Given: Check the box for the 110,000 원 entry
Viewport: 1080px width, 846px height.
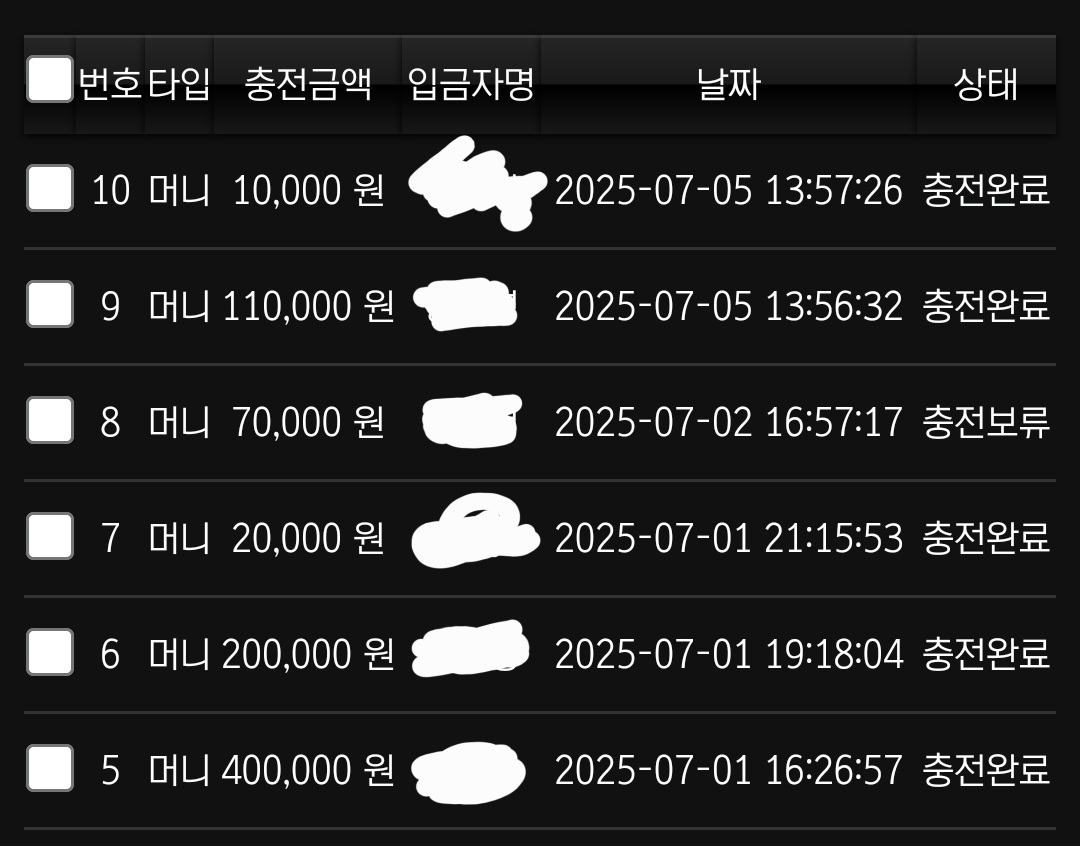Looking at the screenshot, I should click(50, 304).
